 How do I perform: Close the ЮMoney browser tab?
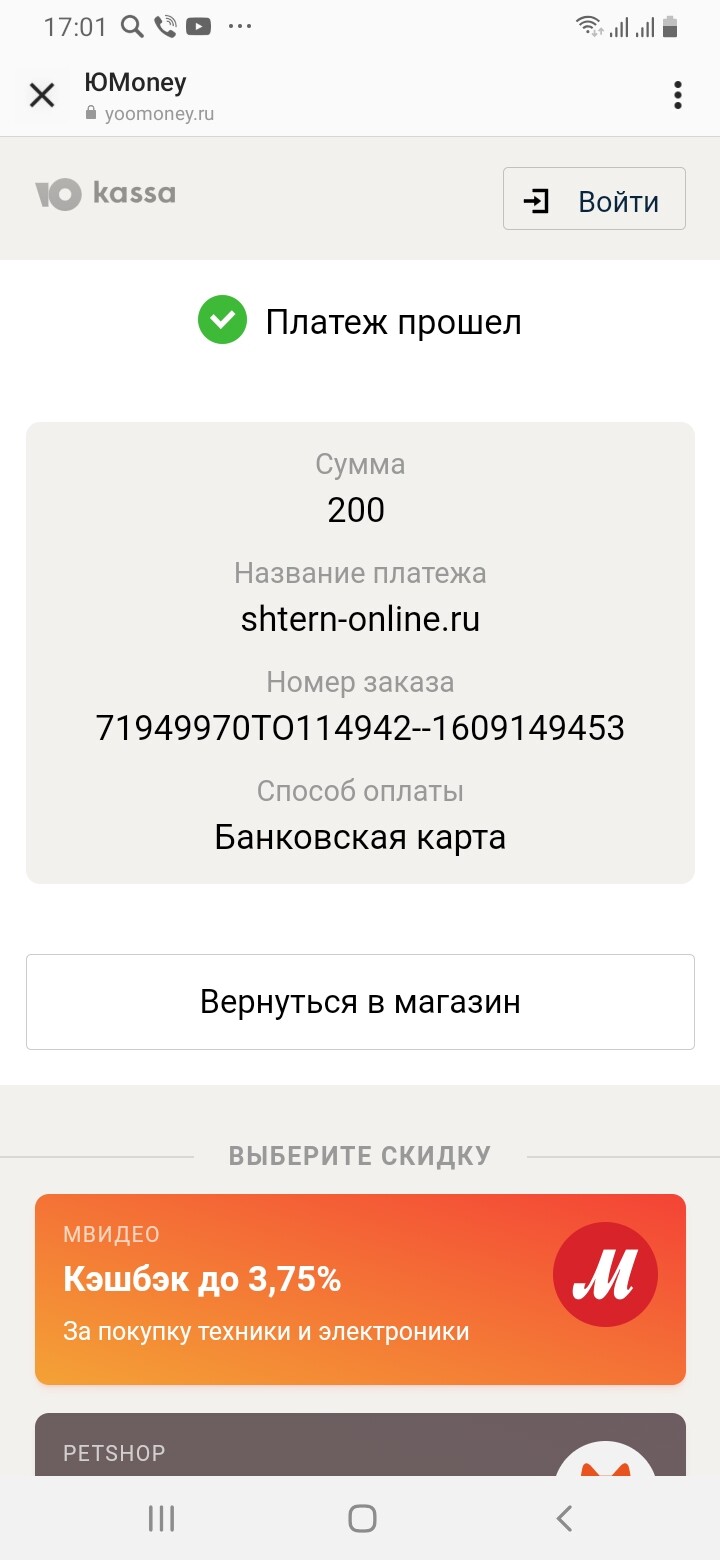[x=42, y=96]
